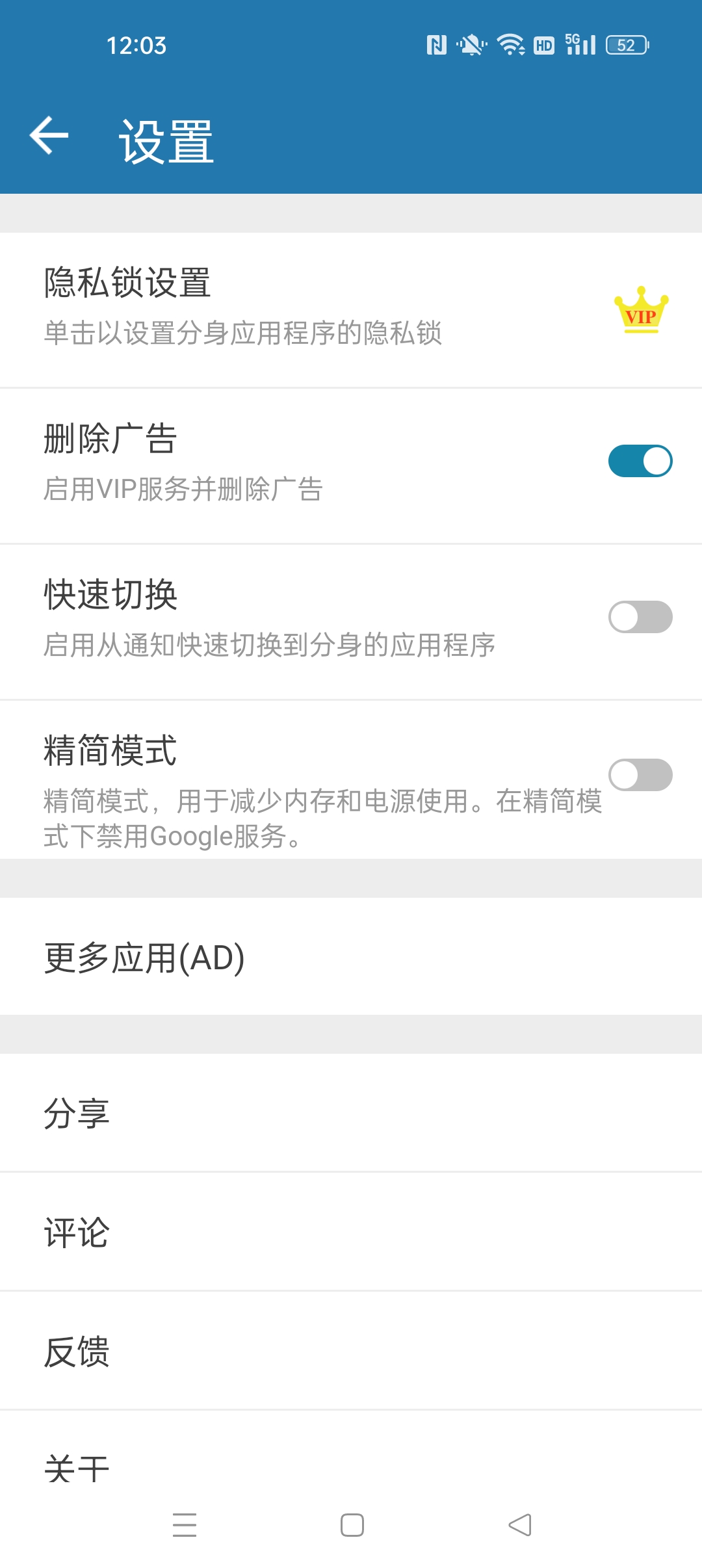
Task: Open recent apps from navigation bar
Action: (x=185, y=1525)
